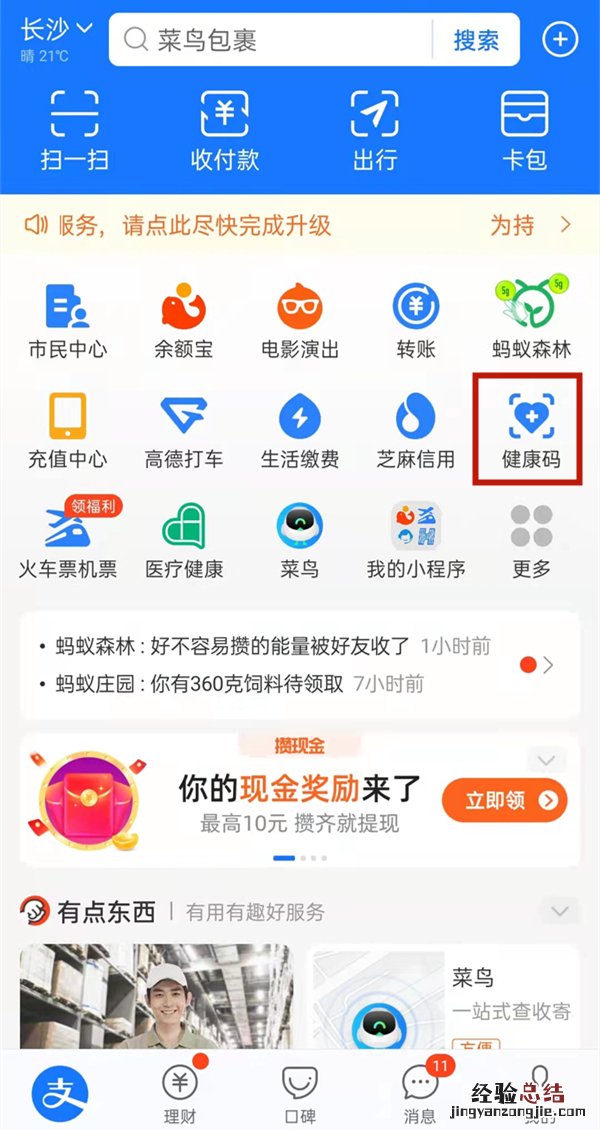
Task: Show 更多 apps
Action: point(531,540)
